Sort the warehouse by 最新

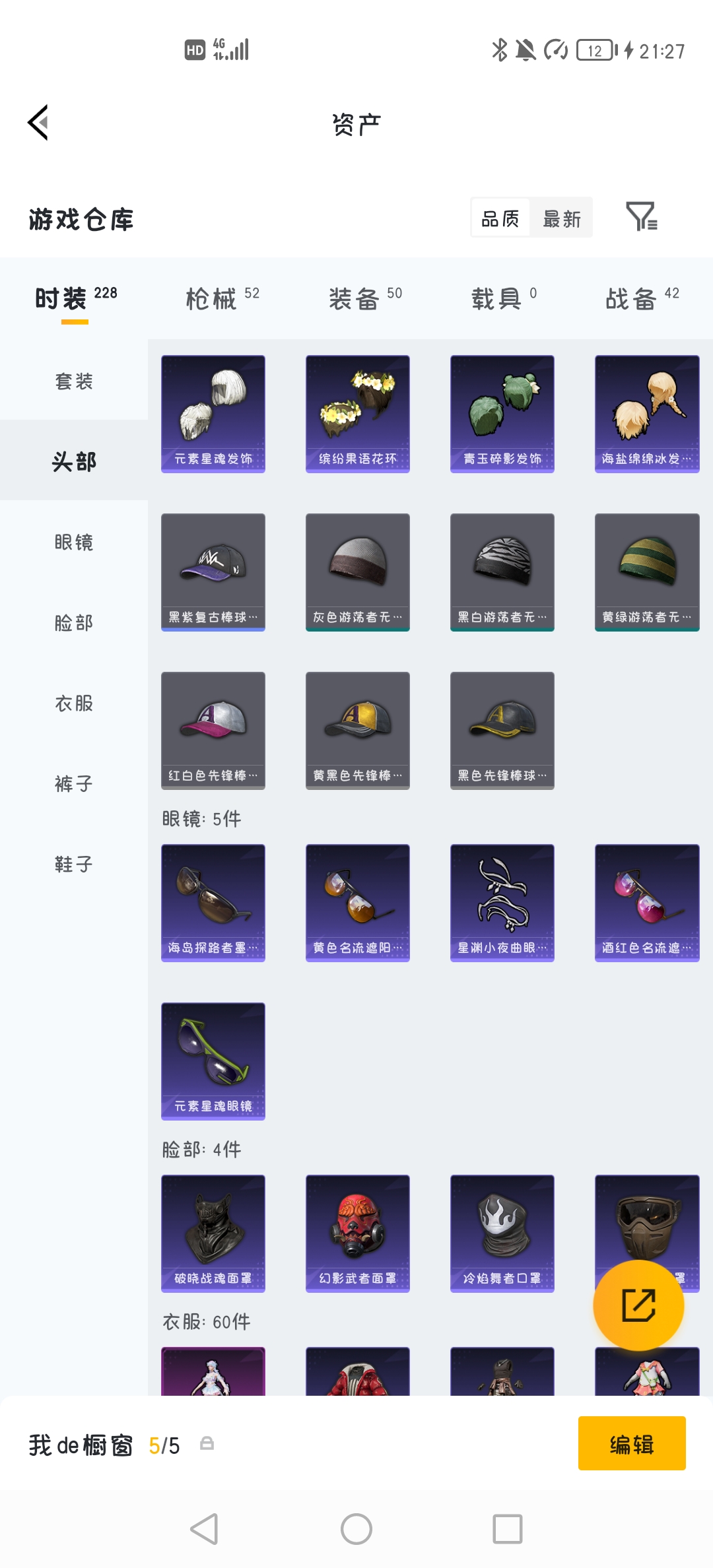(561, 218)
